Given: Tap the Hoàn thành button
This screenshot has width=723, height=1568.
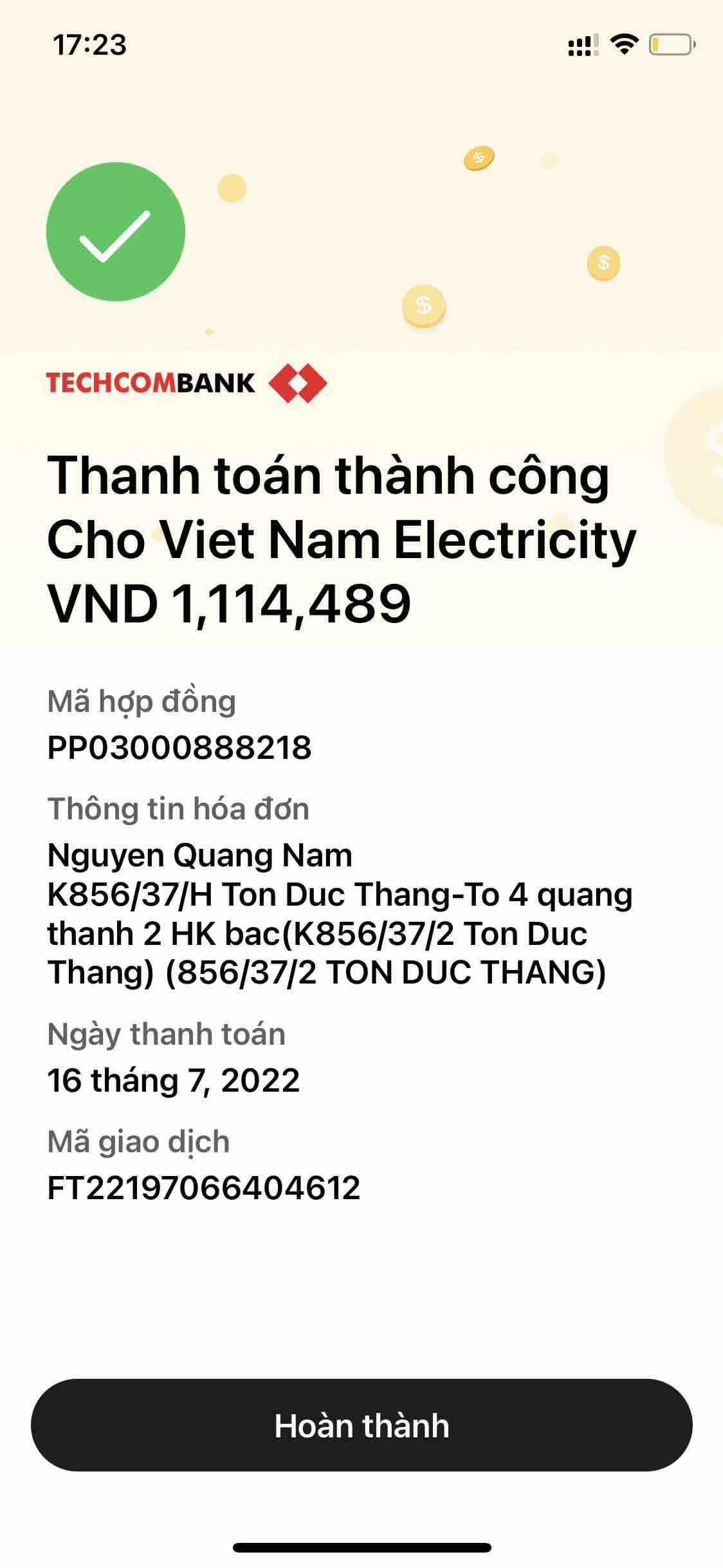Looking at the screenshot, I should [x=361, y=1425].
